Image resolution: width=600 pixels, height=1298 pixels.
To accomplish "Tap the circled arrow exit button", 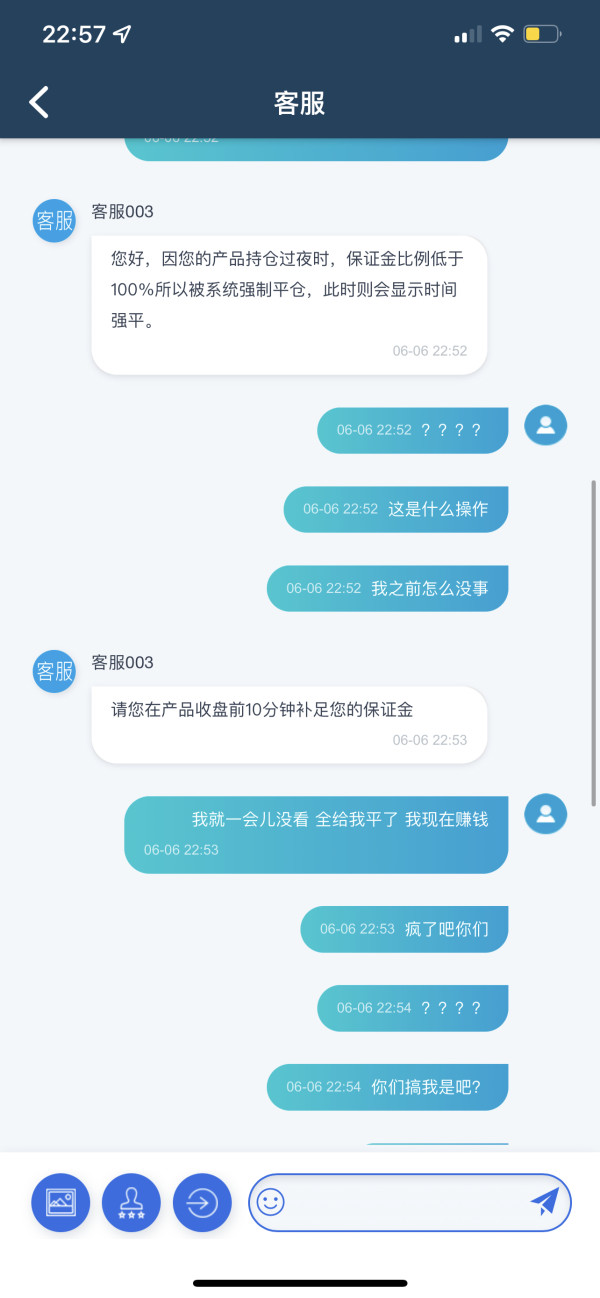I will 202,1202.
